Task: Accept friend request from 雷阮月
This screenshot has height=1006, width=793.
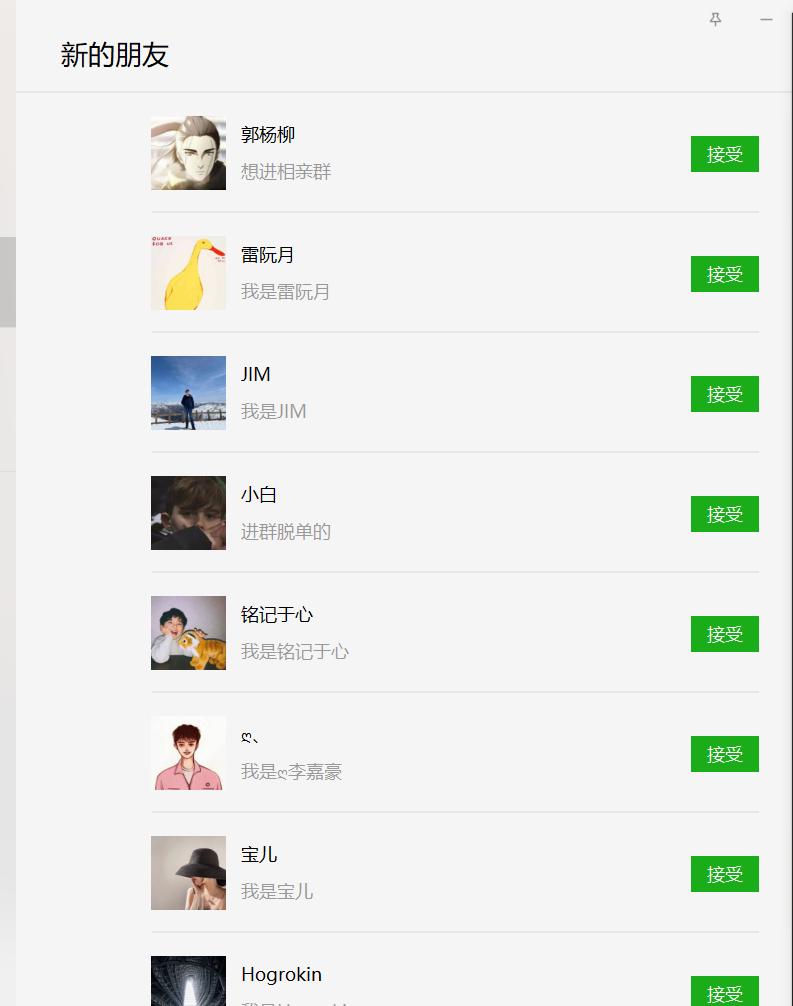Action: click(x=724, y=274)
